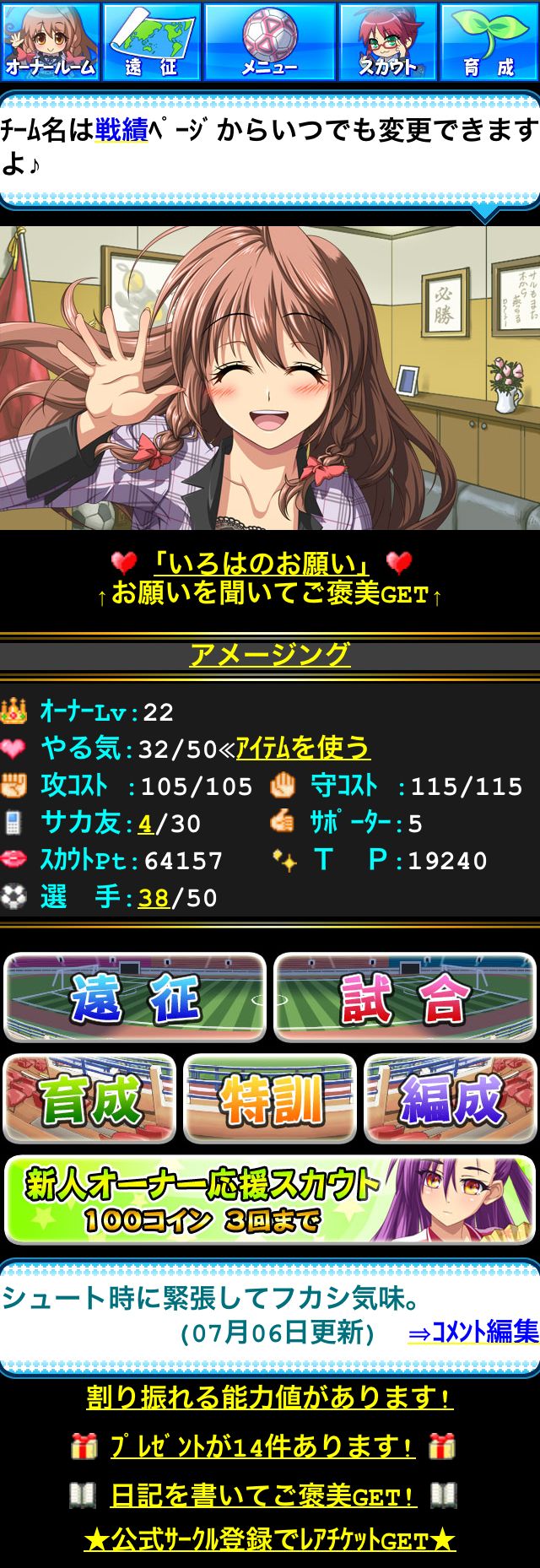This screenshot has width=540, height=1568.
Task: Open the オーナールーム tab
Action: 51,41
